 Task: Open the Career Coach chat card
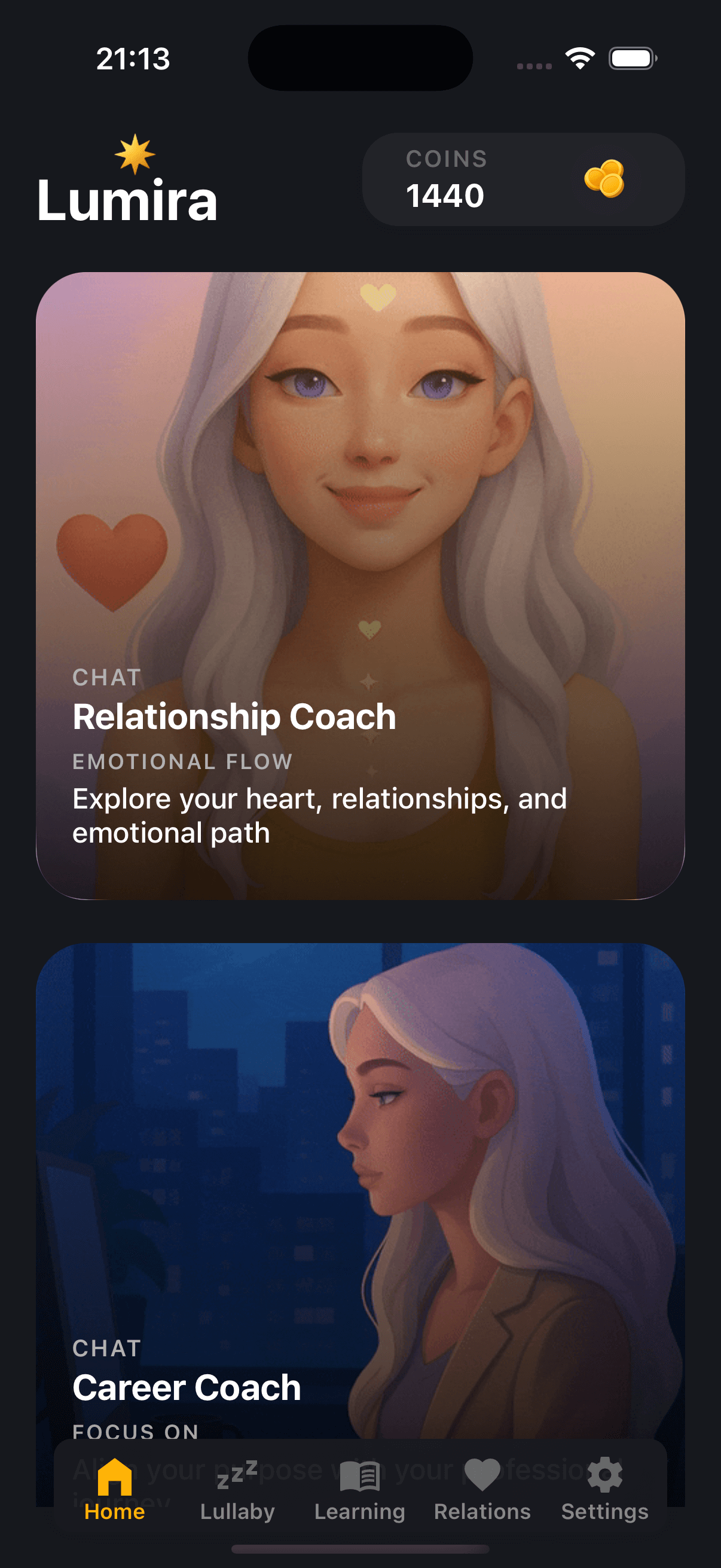[x=360, y=1187]
